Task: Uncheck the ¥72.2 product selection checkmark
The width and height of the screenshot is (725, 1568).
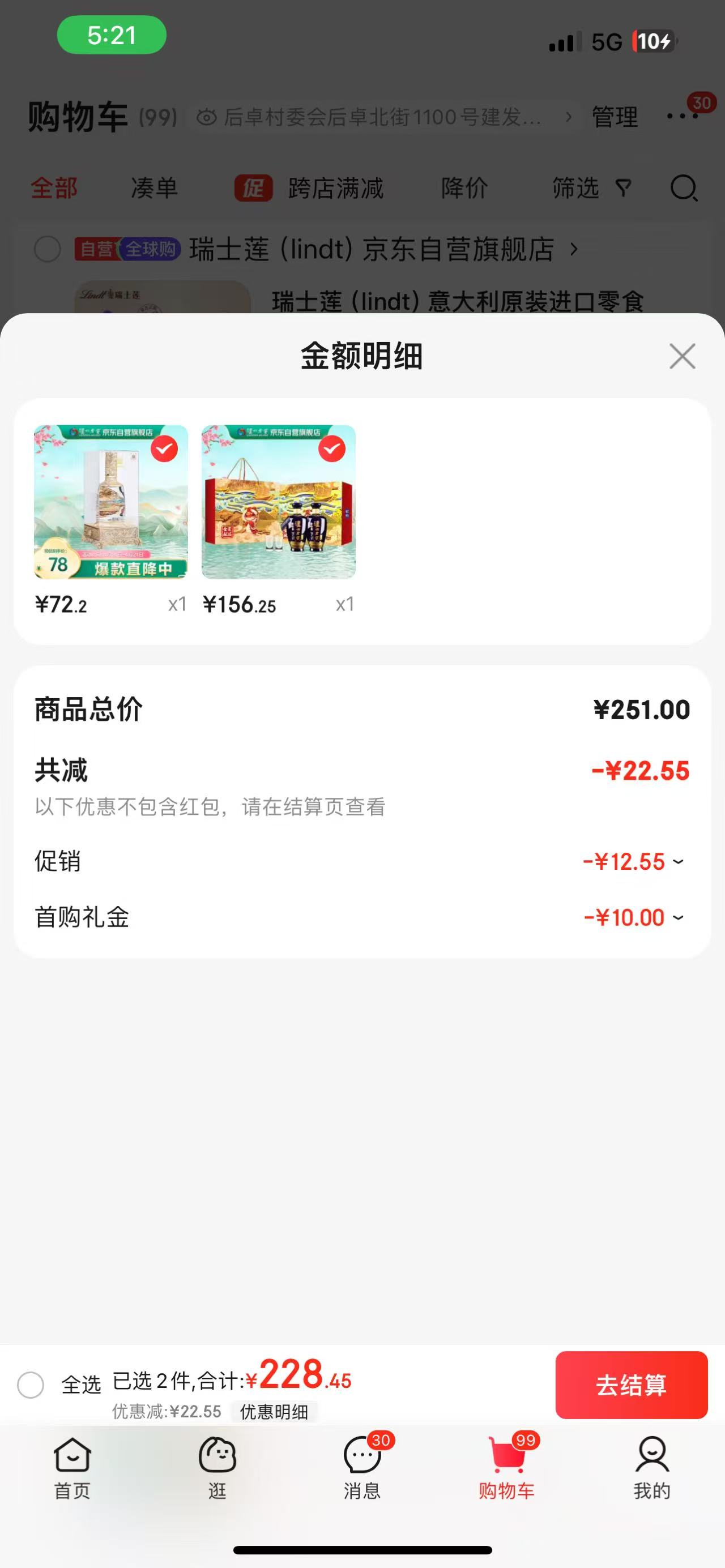Action: 164,448
